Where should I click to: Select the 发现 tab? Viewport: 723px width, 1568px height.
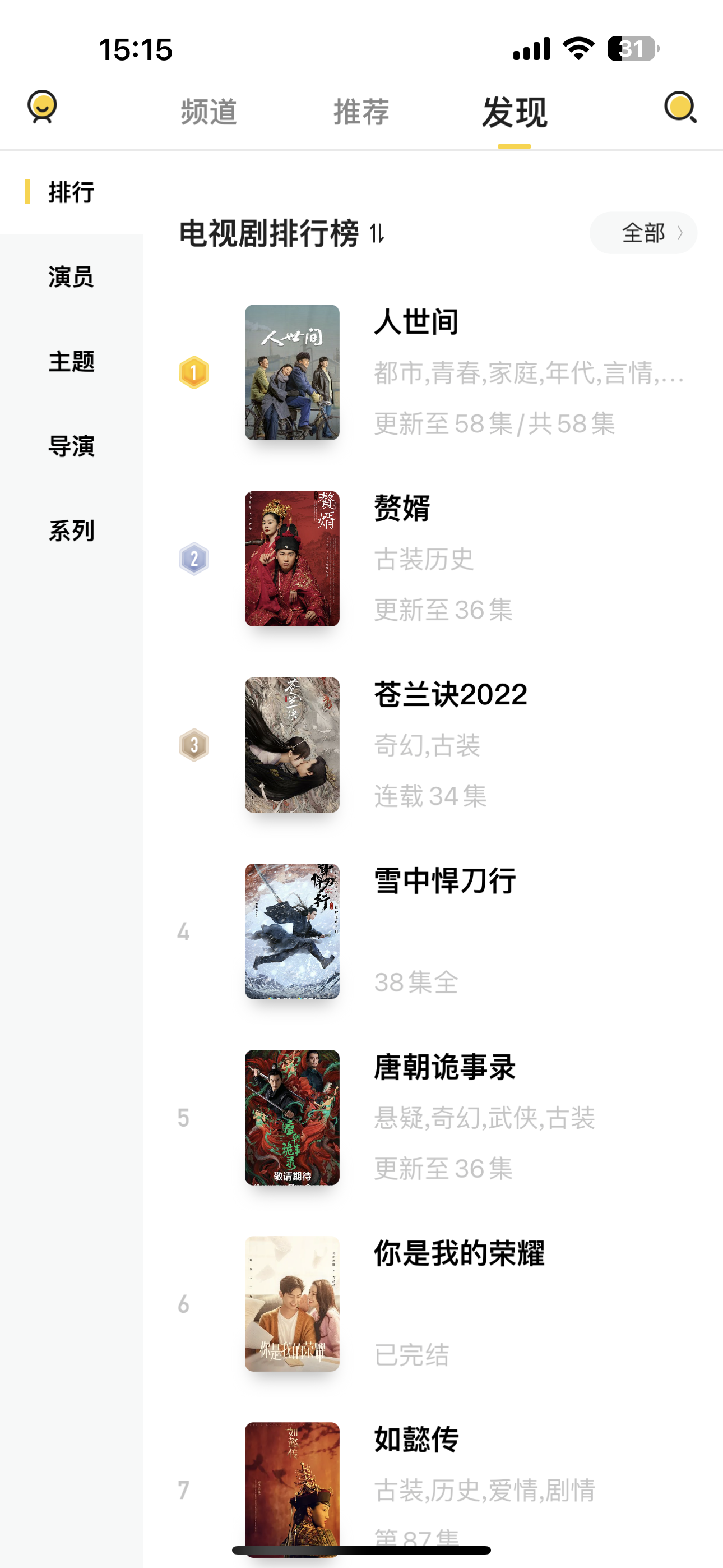(515, 112)
